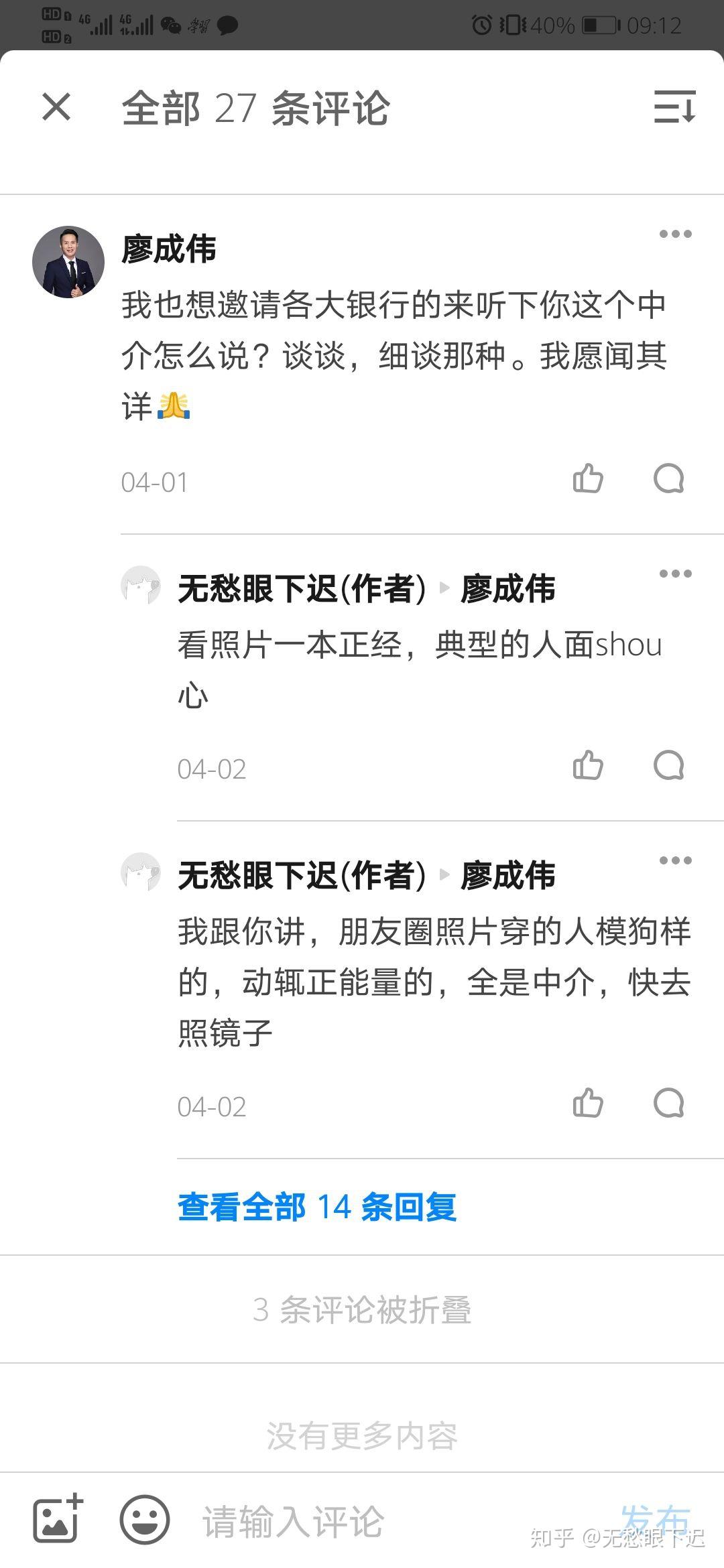Image resolution: width=724 pixels, height=1568 pixels.
Task: Close the comments panel
Action: click(x=56, y=107)
